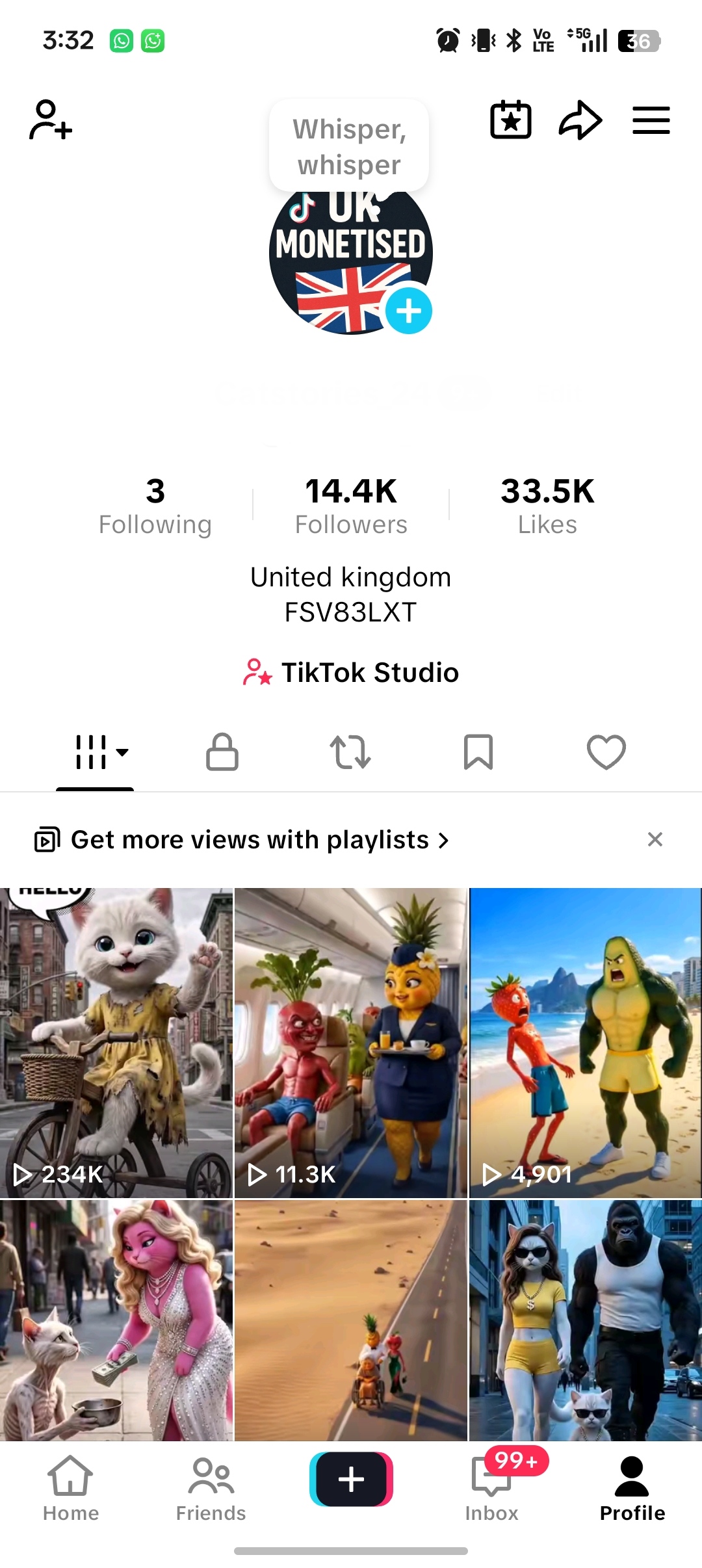The width and height of the screenshot is (702, 1568).
Task: Open the hamburger menu
Action: point(651,120)
